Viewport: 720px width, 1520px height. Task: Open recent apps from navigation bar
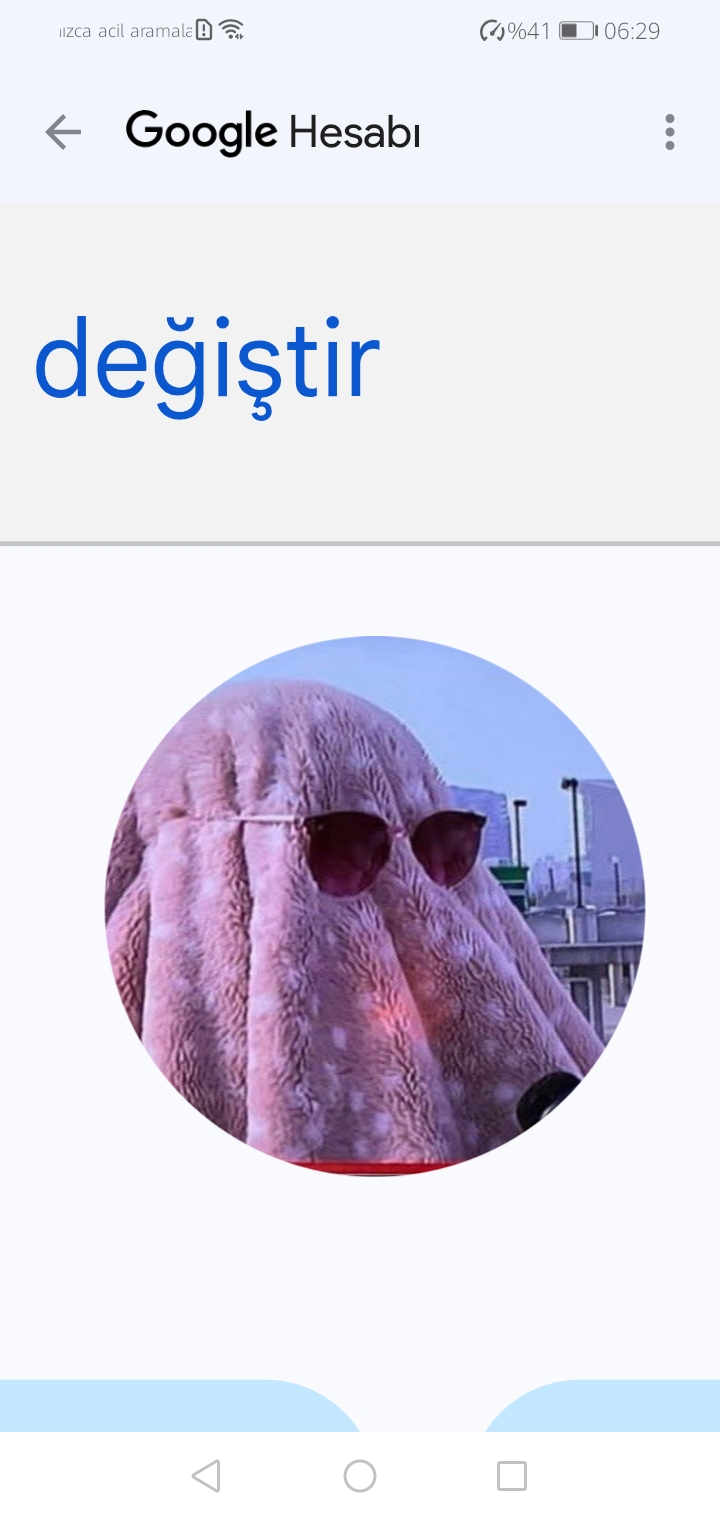pos(511,1476)
